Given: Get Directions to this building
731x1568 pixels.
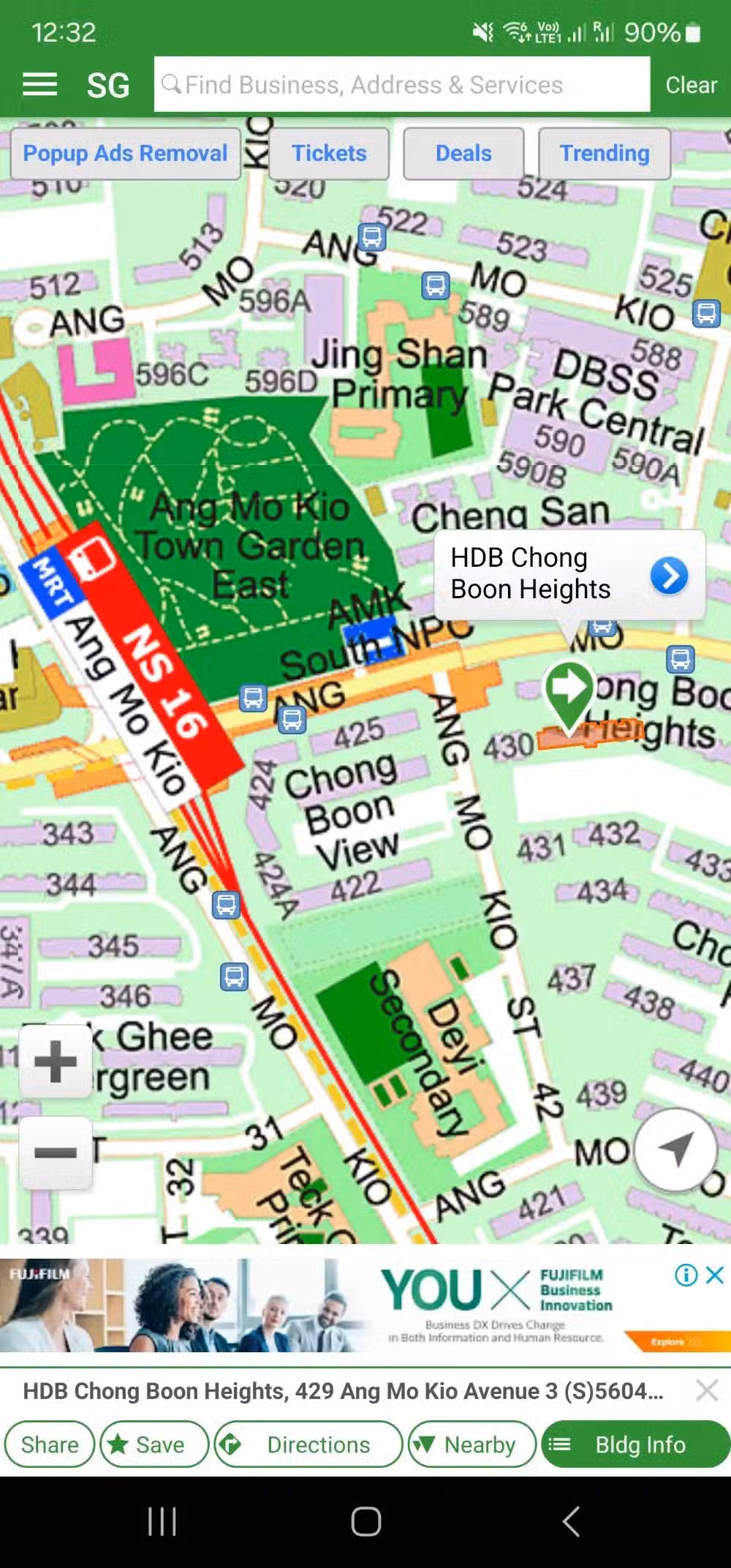Looking at the screenshot, I should pyautogui.click(x=308, y=1444).
